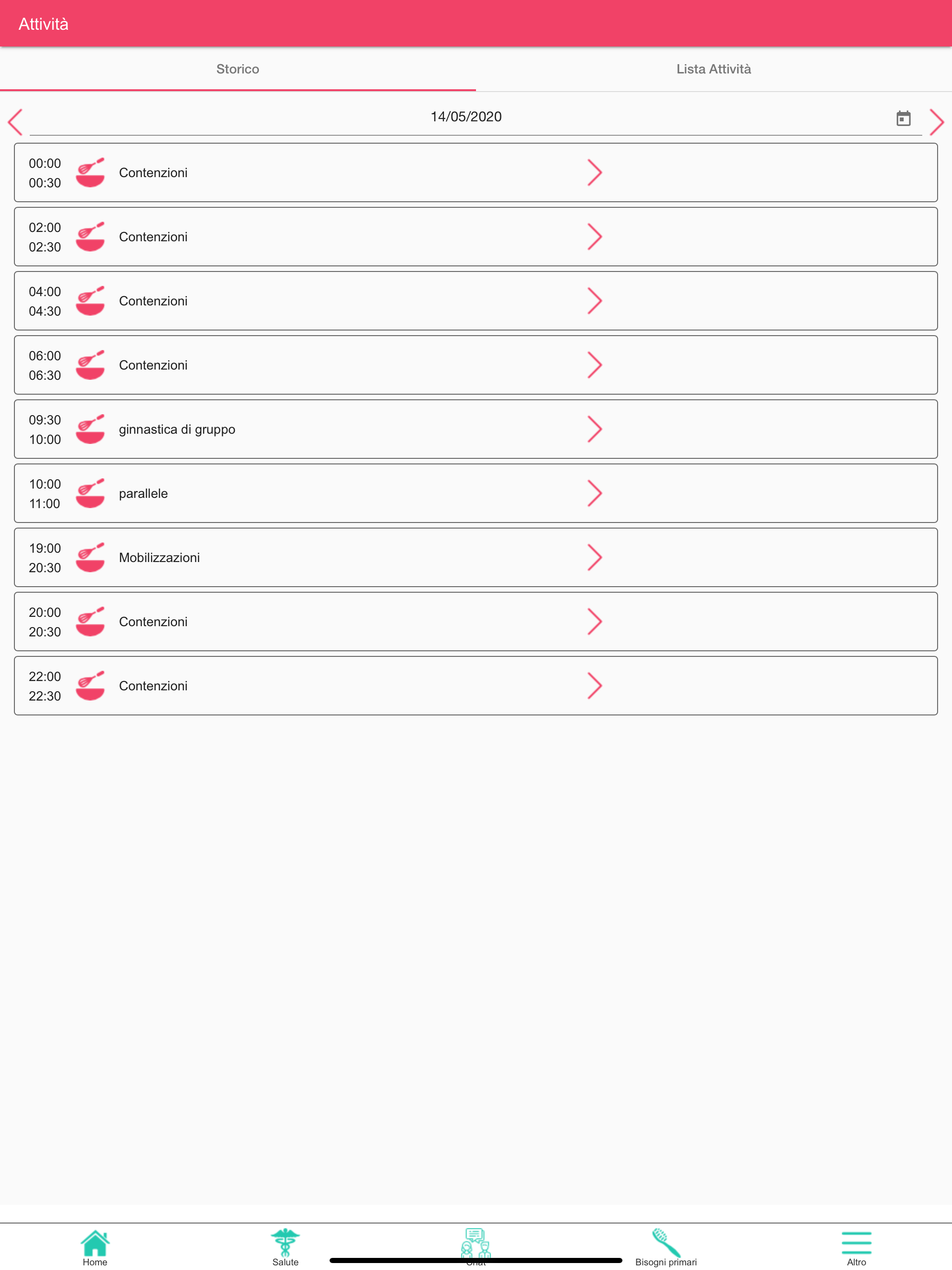Screen dimensions: 952x1270
Task: Open the calendar date picker icon
Action: (x=903, y=118)
